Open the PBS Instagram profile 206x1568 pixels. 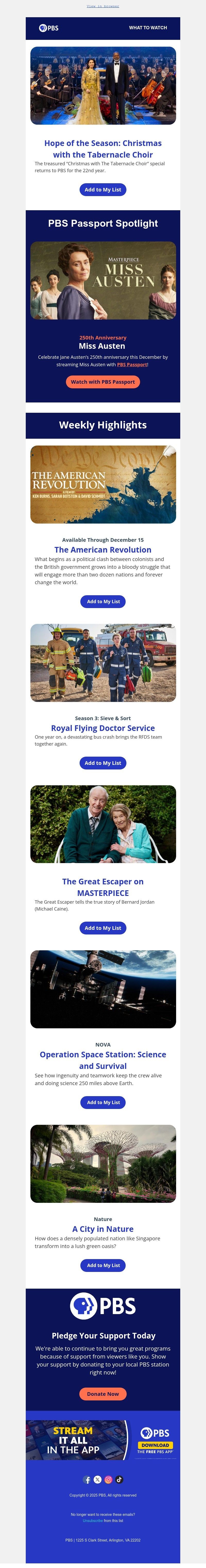tap(108, 1480)
